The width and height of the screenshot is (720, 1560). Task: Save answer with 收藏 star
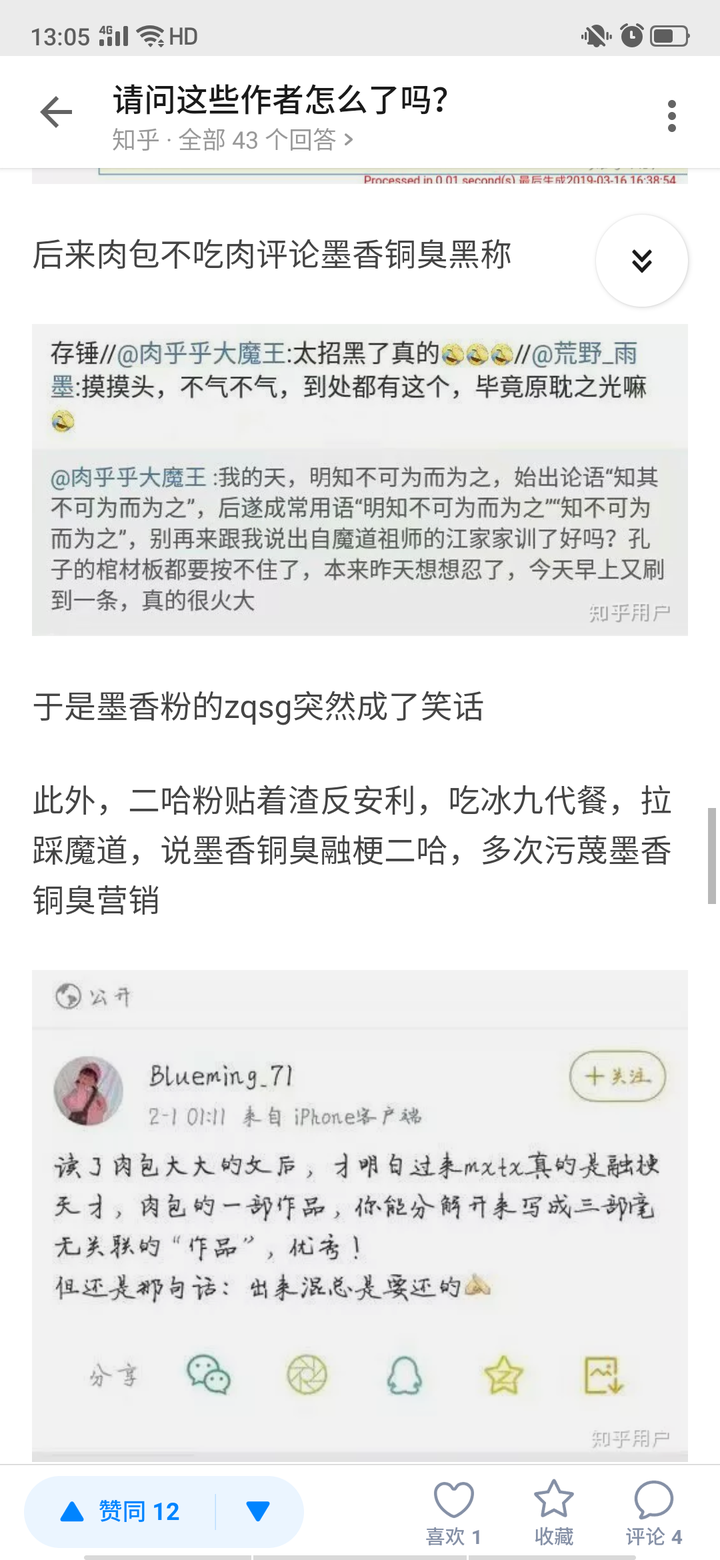pos(553,1513)
